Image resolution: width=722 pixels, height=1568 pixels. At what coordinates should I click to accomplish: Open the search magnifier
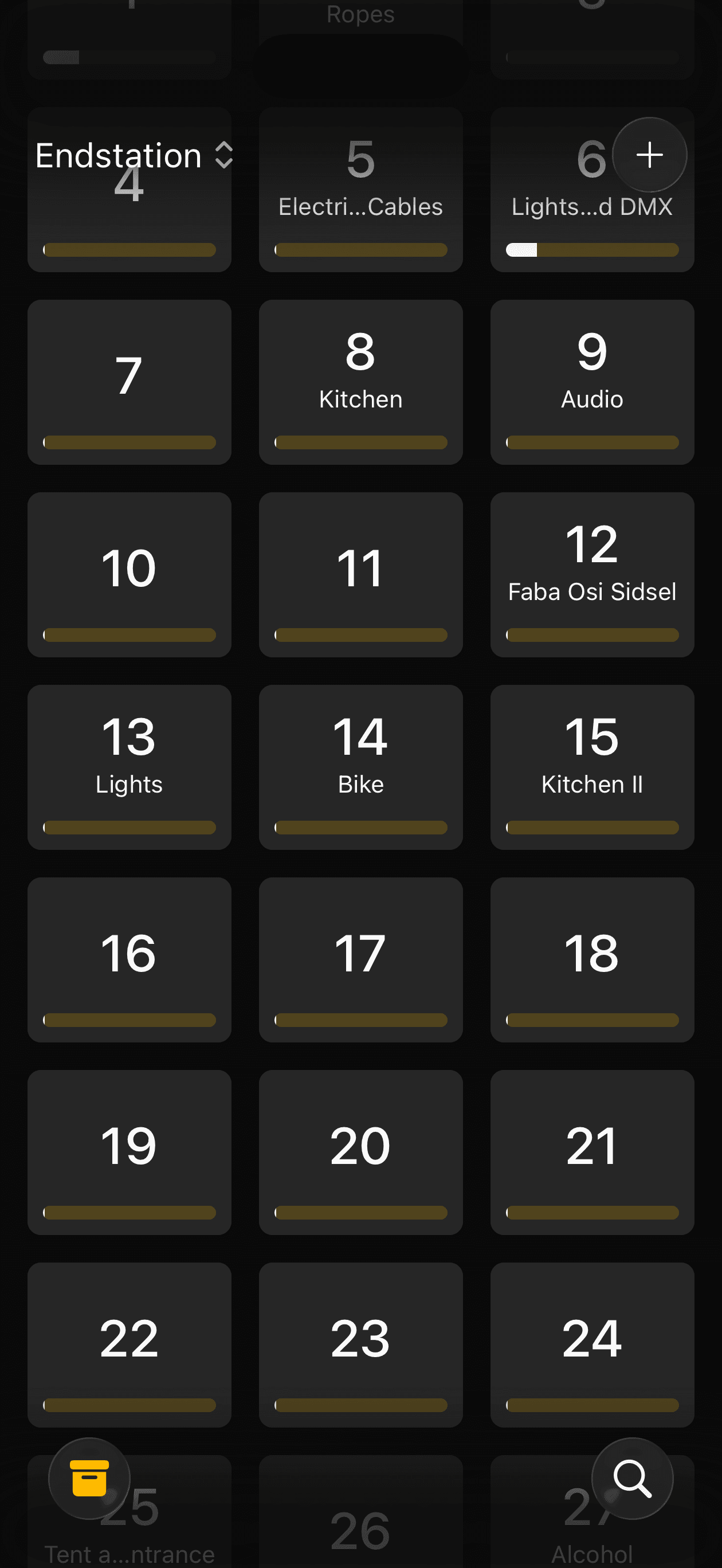[632, 1478]
